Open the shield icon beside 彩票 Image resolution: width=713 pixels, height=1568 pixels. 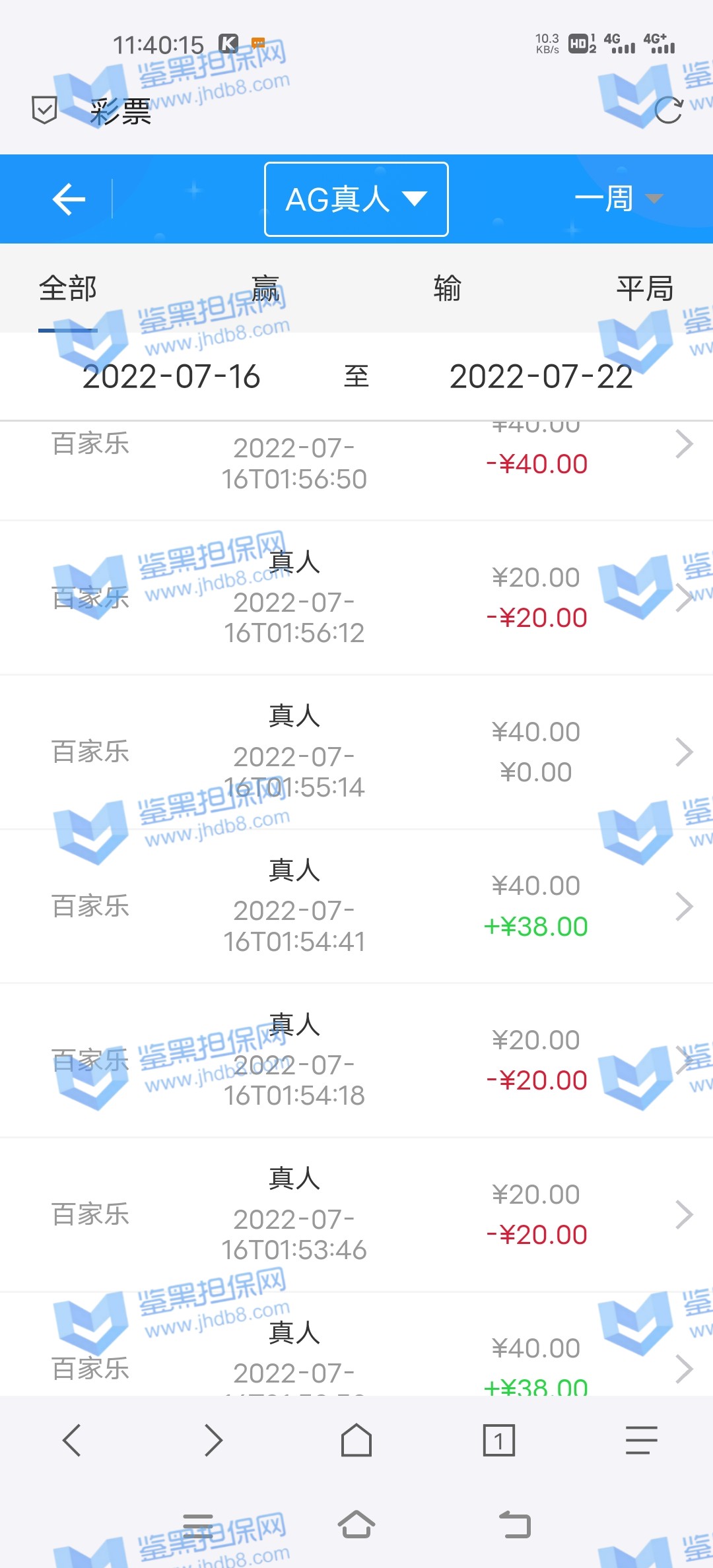click(x=44, y=110)
